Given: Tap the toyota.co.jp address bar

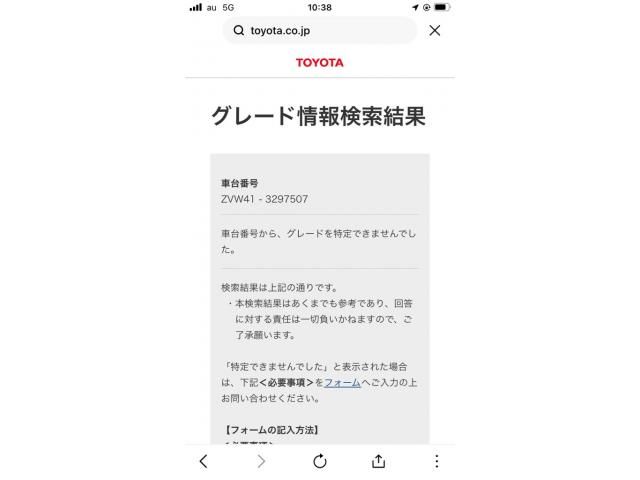Looking at the screenshot, I should click(319, 30).
